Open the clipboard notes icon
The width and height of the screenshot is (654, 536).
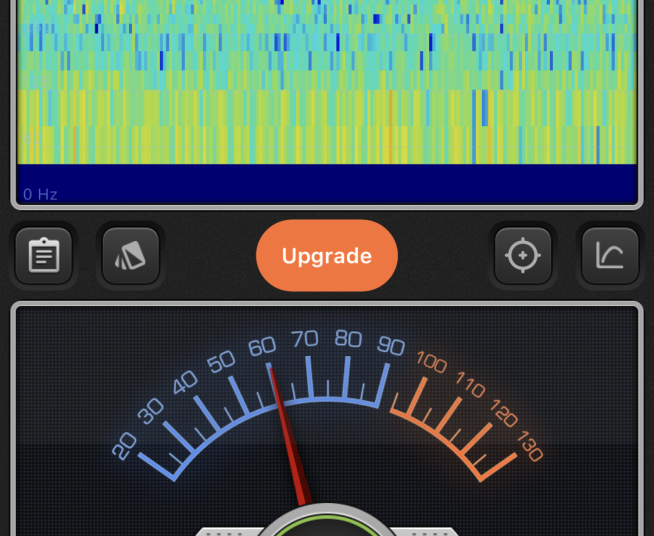(x=43, y=256)
